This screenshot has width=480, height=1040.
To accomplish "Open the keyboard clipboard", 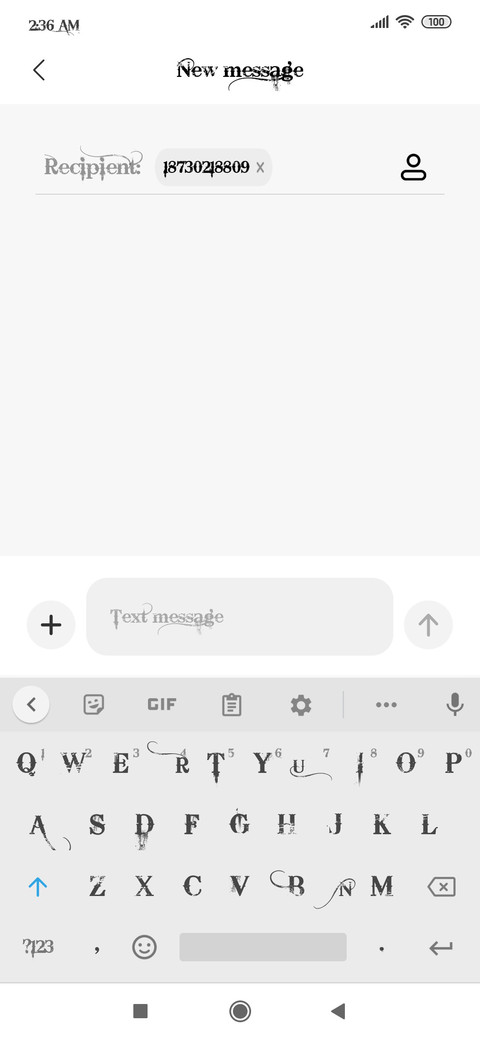I will click(x=231, y=704).
